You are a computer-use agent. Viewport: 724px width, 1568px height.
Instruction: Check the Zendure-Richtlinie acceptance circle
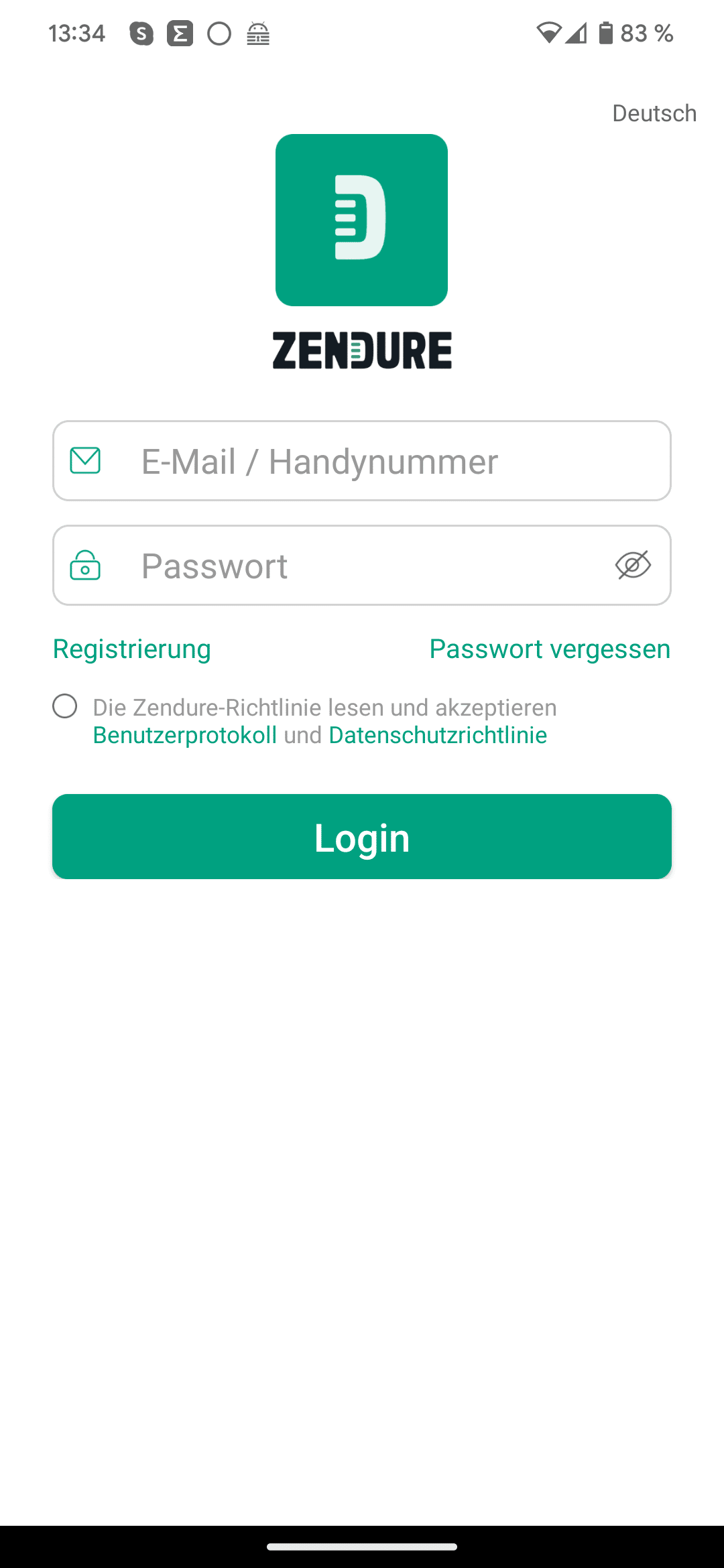[65, 706]
